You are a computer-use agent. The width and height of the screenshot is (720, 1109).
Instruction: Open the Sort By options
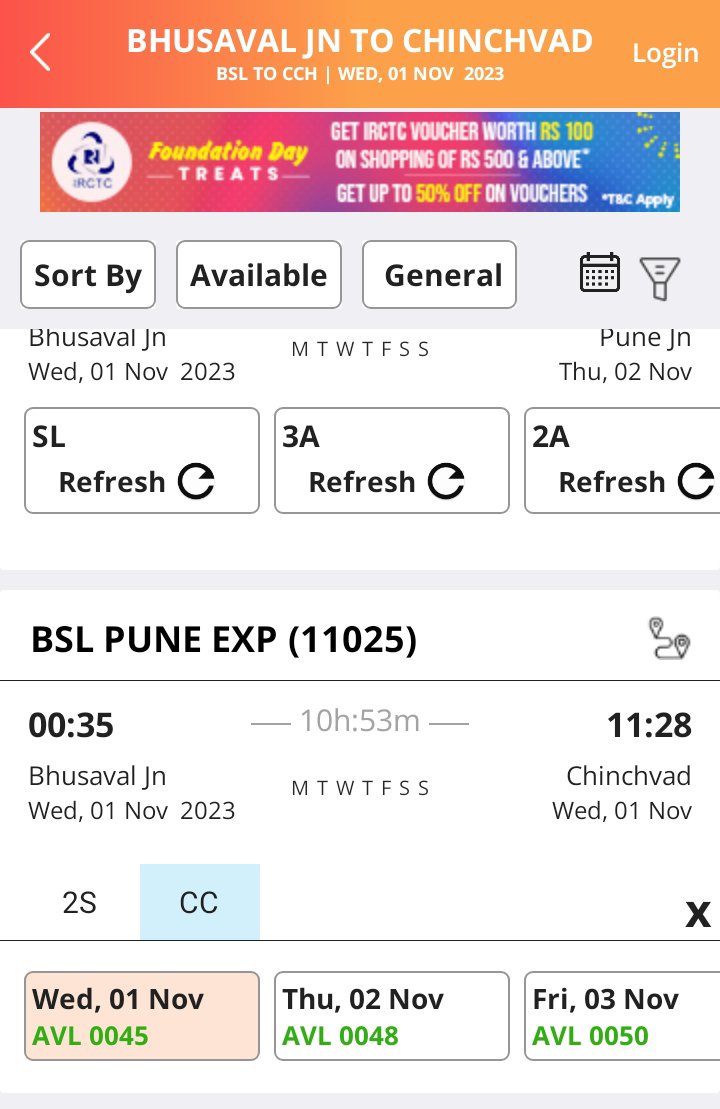coord(88,275)
